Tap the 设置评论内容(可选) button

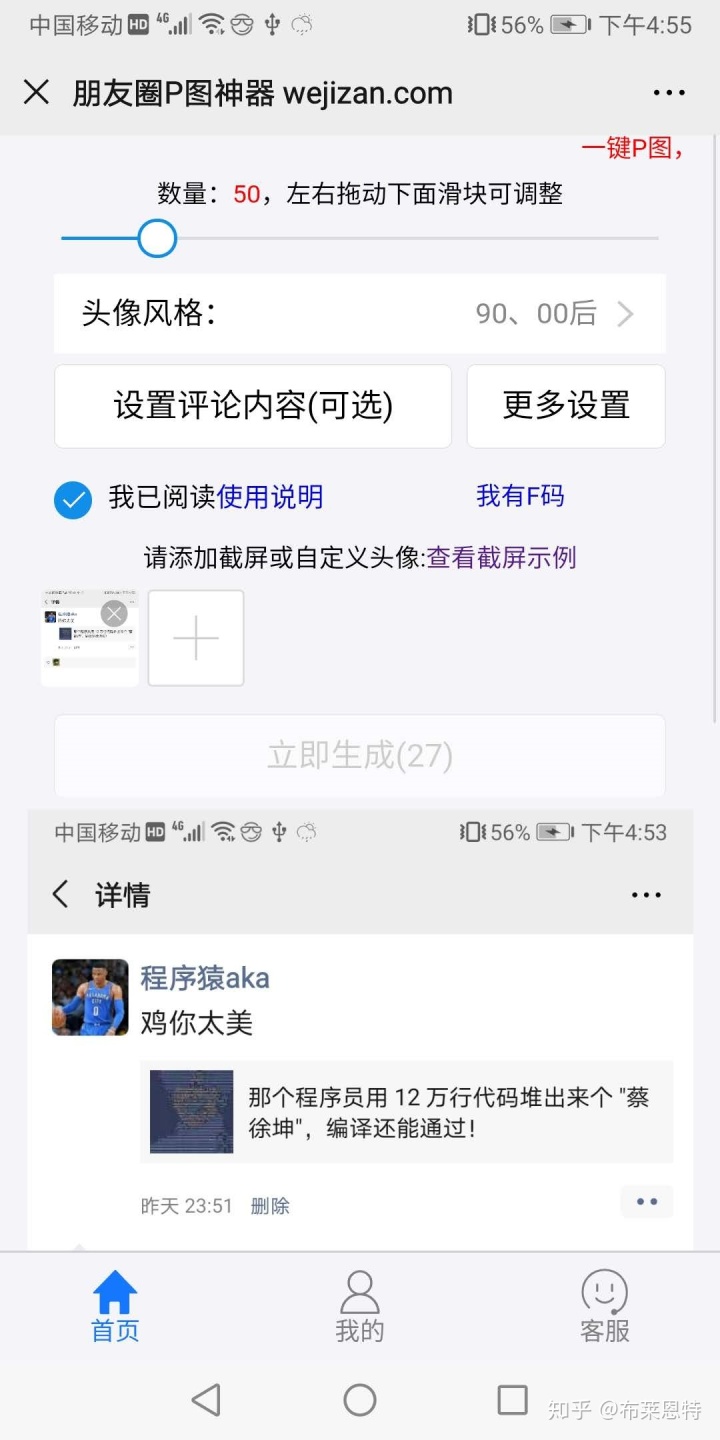pyautogui.click(x=253, y=406)
